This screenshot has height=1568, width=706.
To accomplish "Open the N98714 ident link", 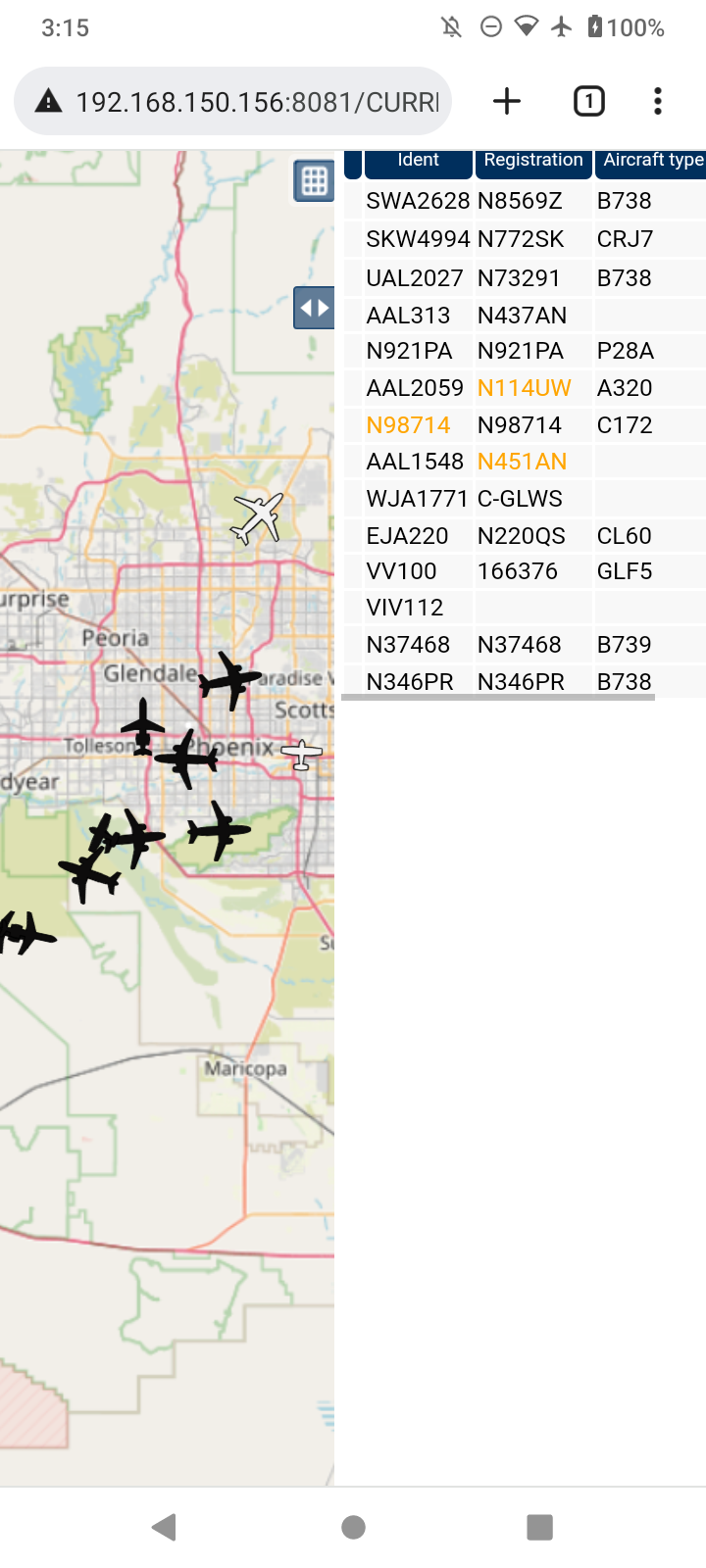I will point(408,425).
